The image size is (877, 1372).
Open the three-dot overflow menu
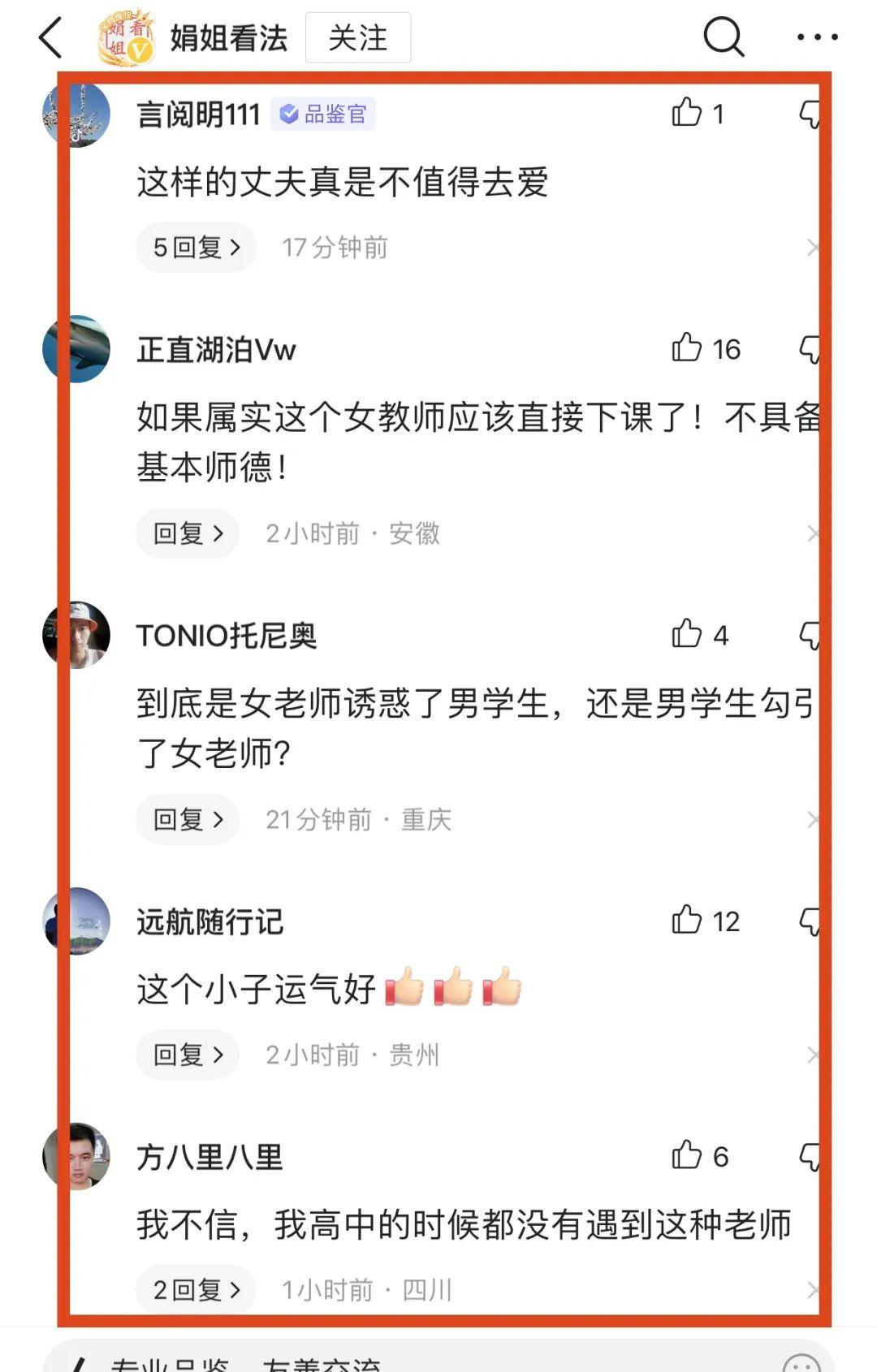point(817,37)
